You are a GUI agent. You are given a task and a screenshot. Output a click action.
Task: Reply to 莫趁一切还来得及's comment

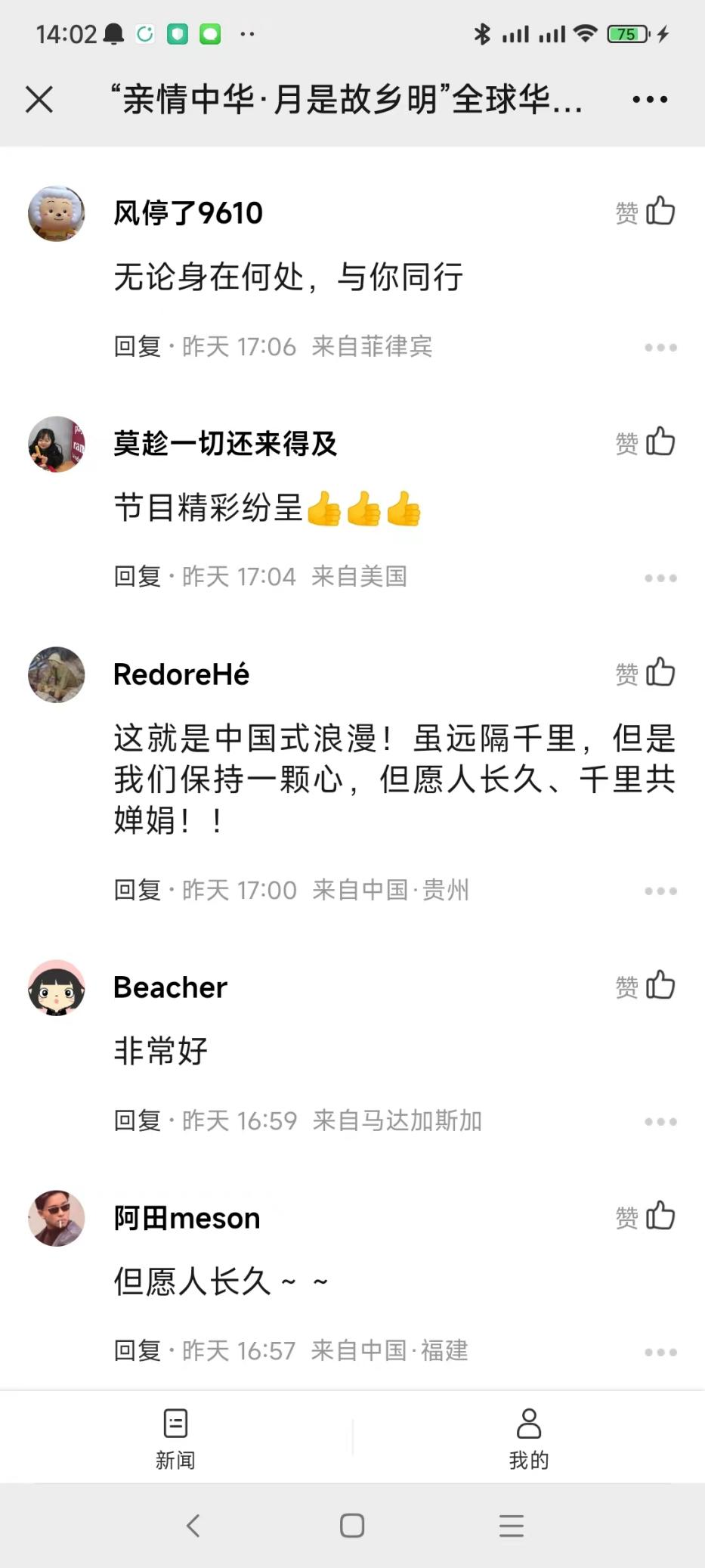pos(138,577)
